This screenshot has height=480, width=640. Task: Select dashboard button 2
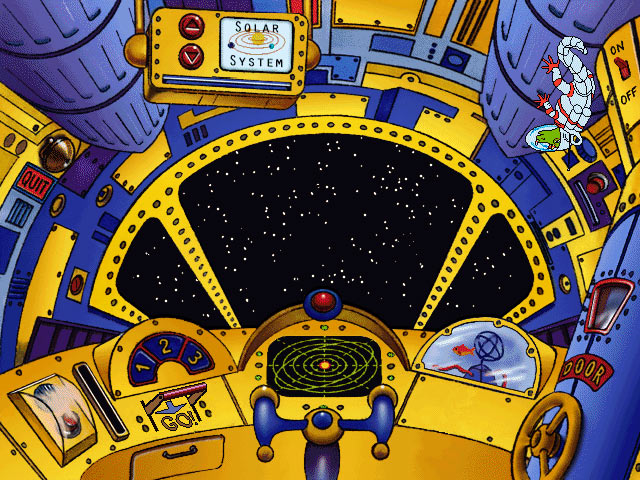(x=170, y=352)
